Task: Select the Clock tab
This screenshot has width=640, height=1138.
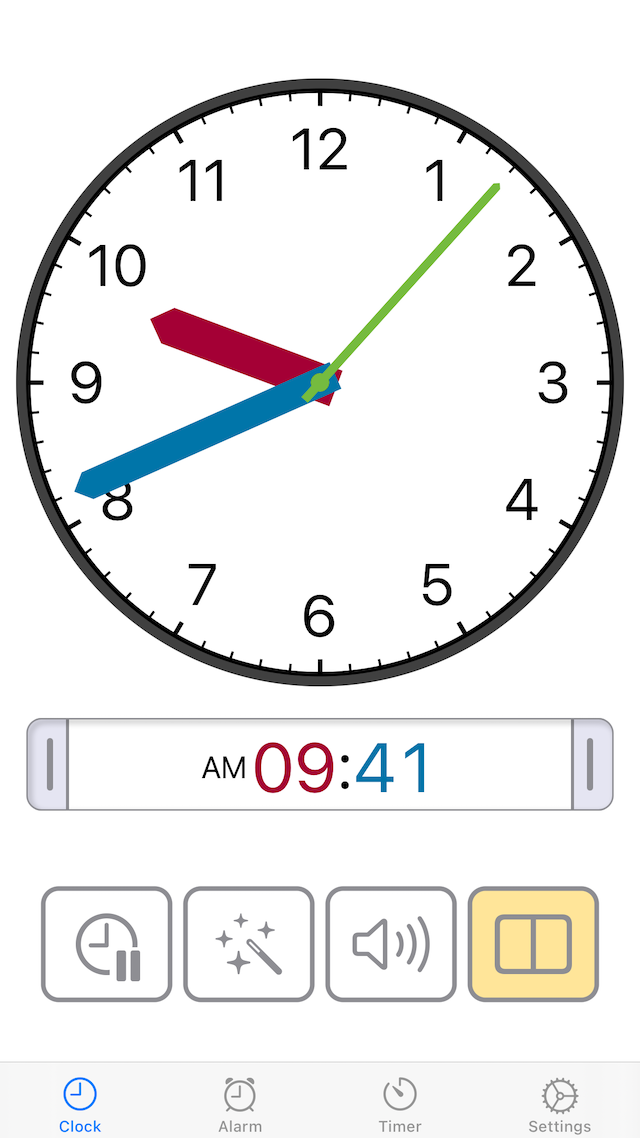Action: click(x=80, y=1105)
